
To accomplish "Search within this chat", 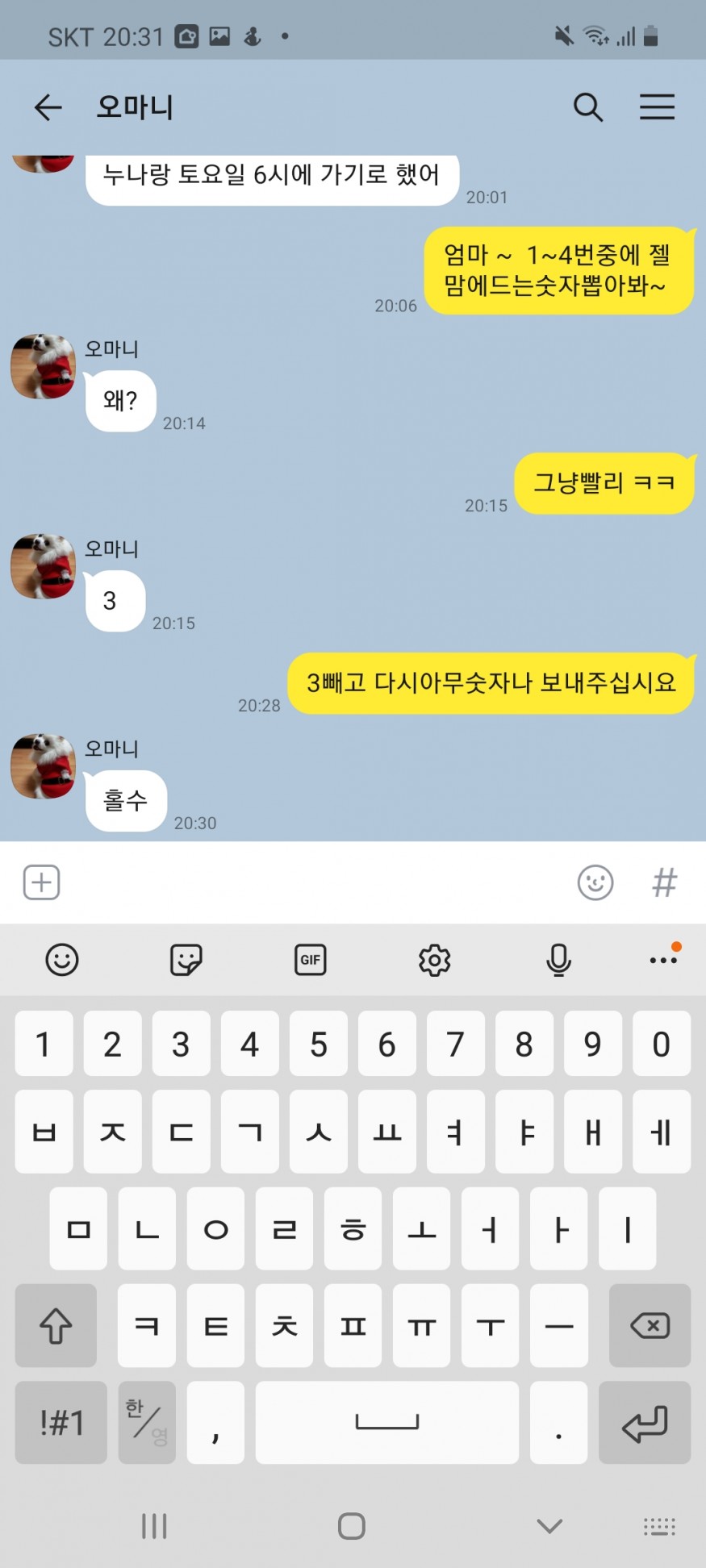I will click(587, 106).
